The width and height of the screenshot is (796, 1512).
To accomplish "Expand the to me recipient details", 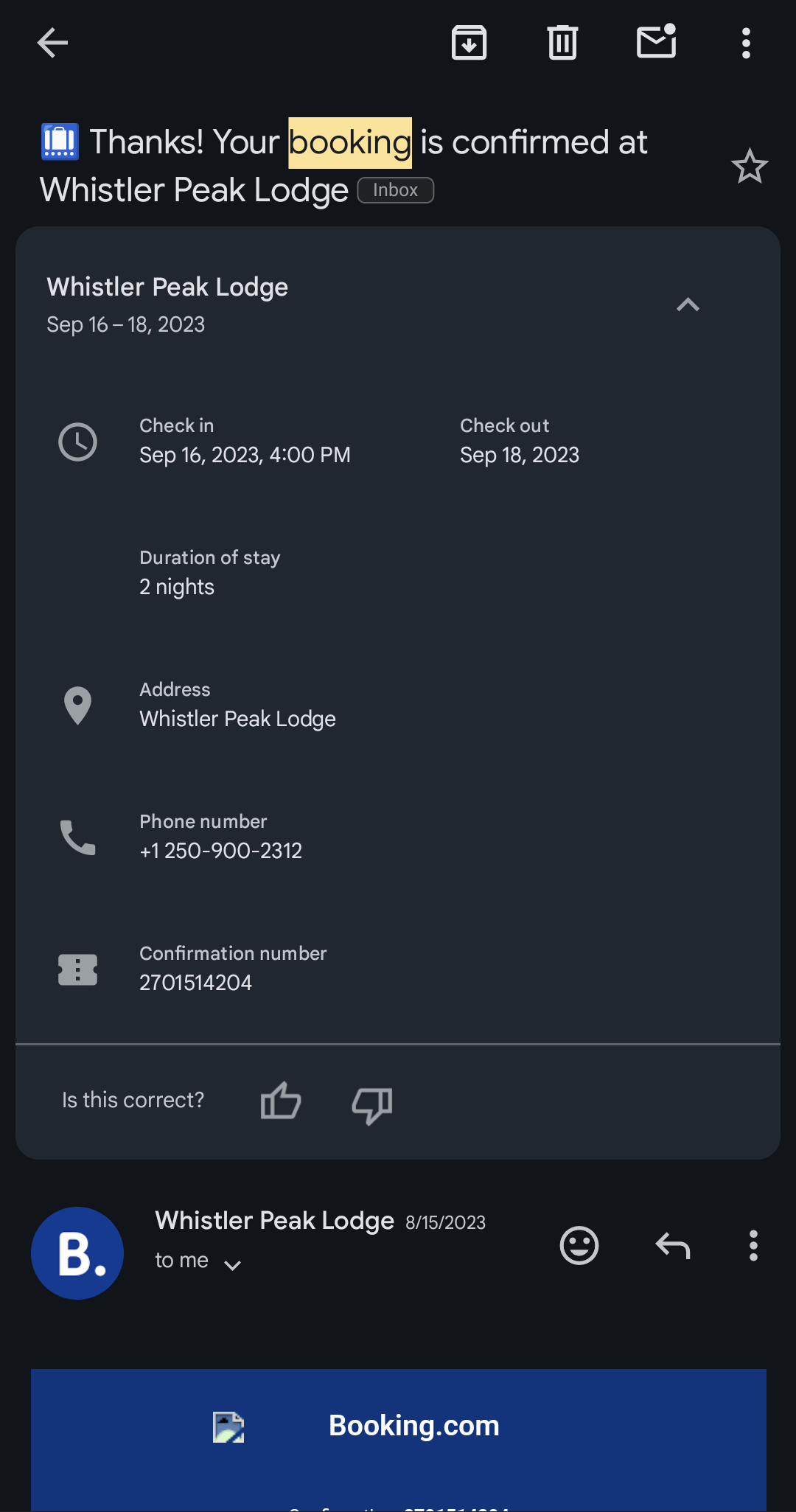I will pos(233,1264).
